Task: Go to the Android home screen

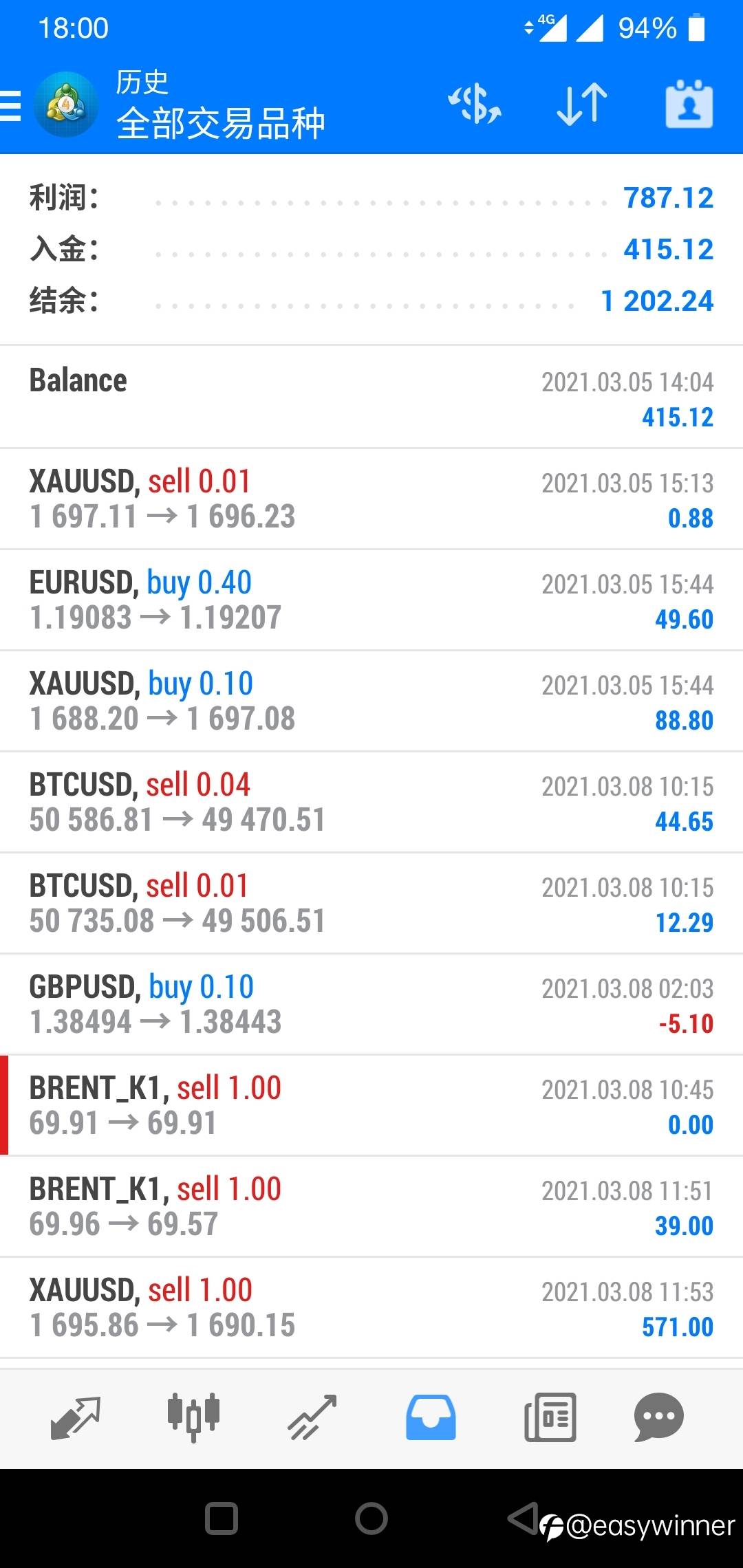Action: (x=371, y=1518)
